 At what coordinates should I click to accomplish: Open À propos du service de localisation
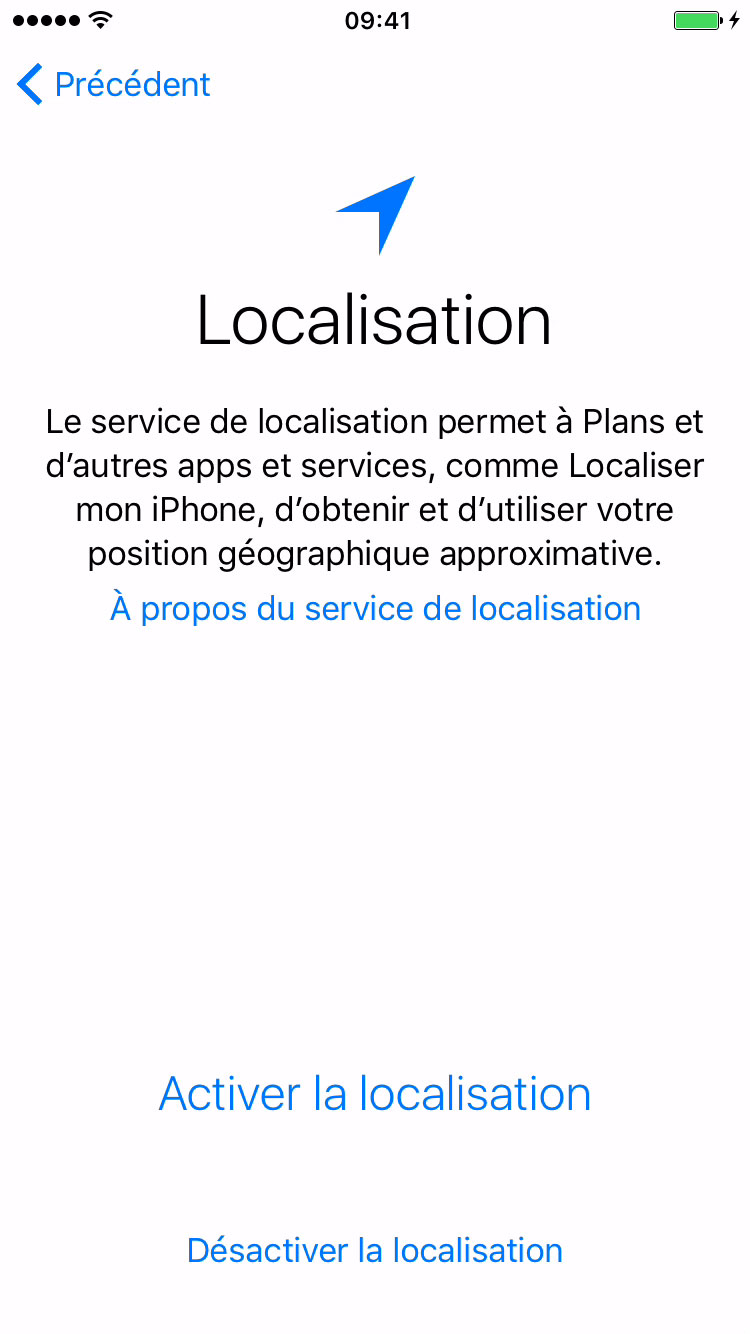pyautogui.click(x=375, y=608)
